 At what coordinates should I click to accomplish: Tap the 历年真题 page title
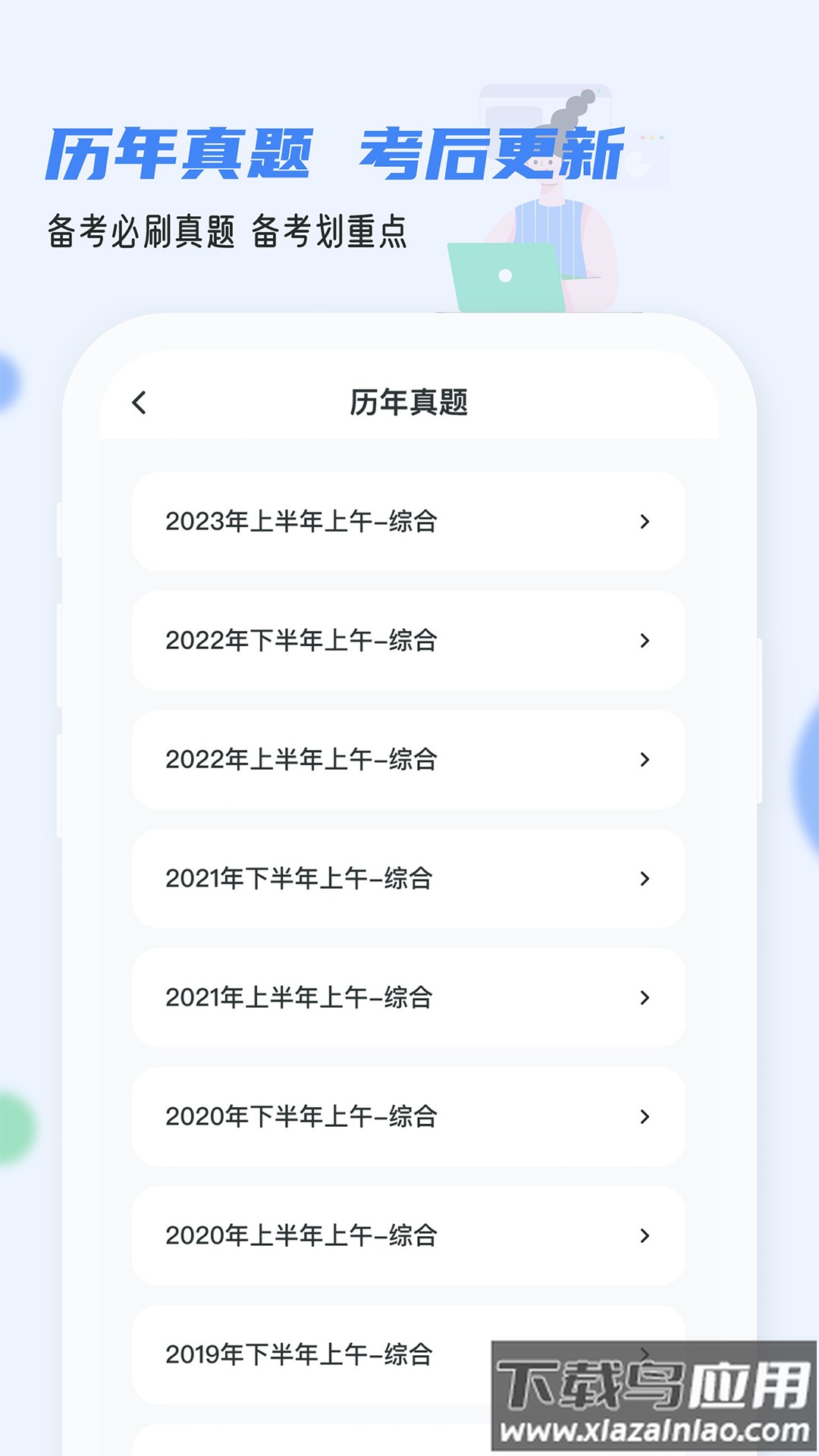[409, 403]
